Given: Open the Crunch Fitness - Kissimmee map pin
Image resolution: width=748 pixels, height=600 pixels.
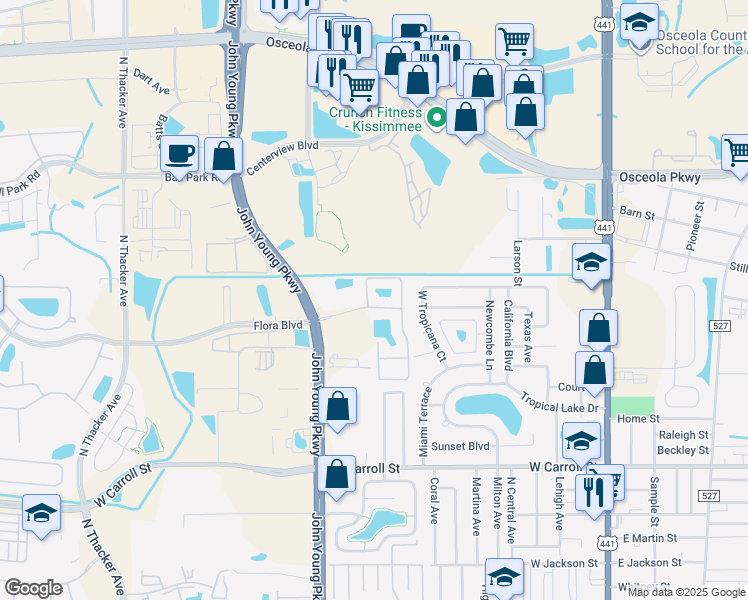Looking at the screenshot, I should point(436,119).
